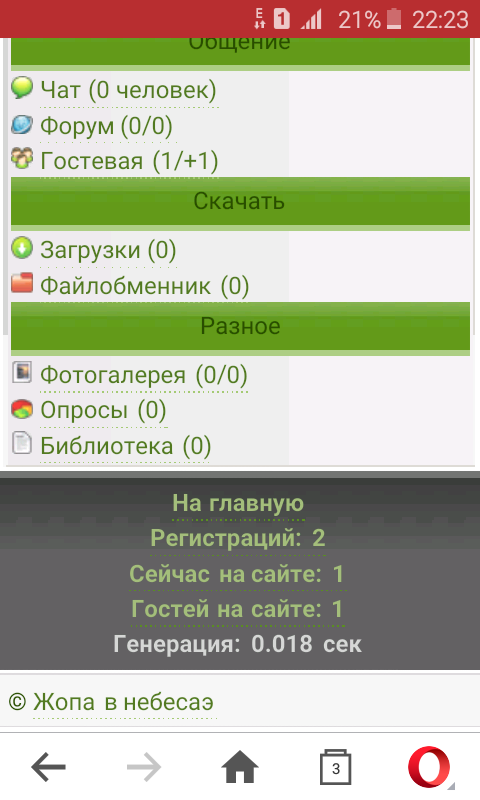Go to На главную link
The width and height of the screenshot is (480, 800).
(x=238, y=504)
